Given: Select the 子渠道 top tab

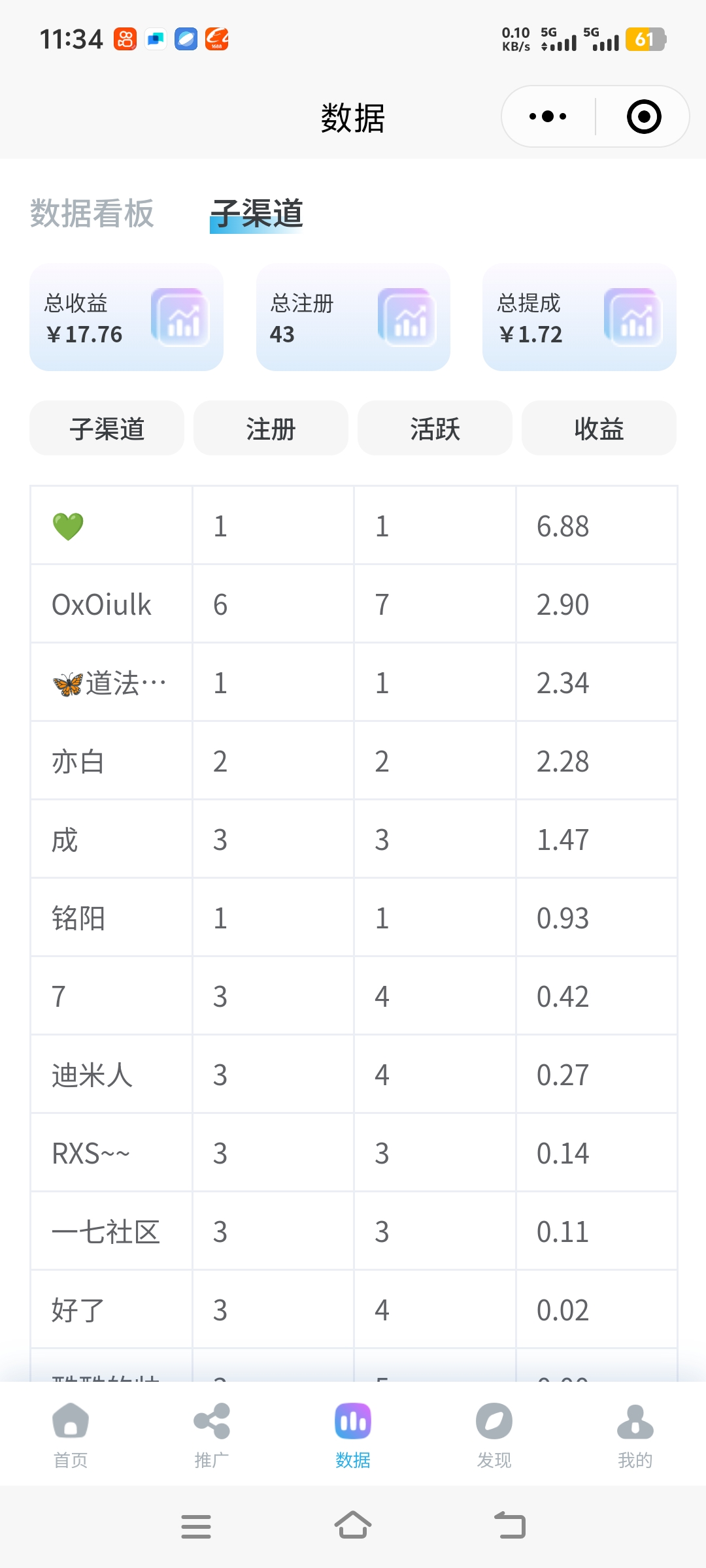Looking at the screenshot, I should pos(257,214).
